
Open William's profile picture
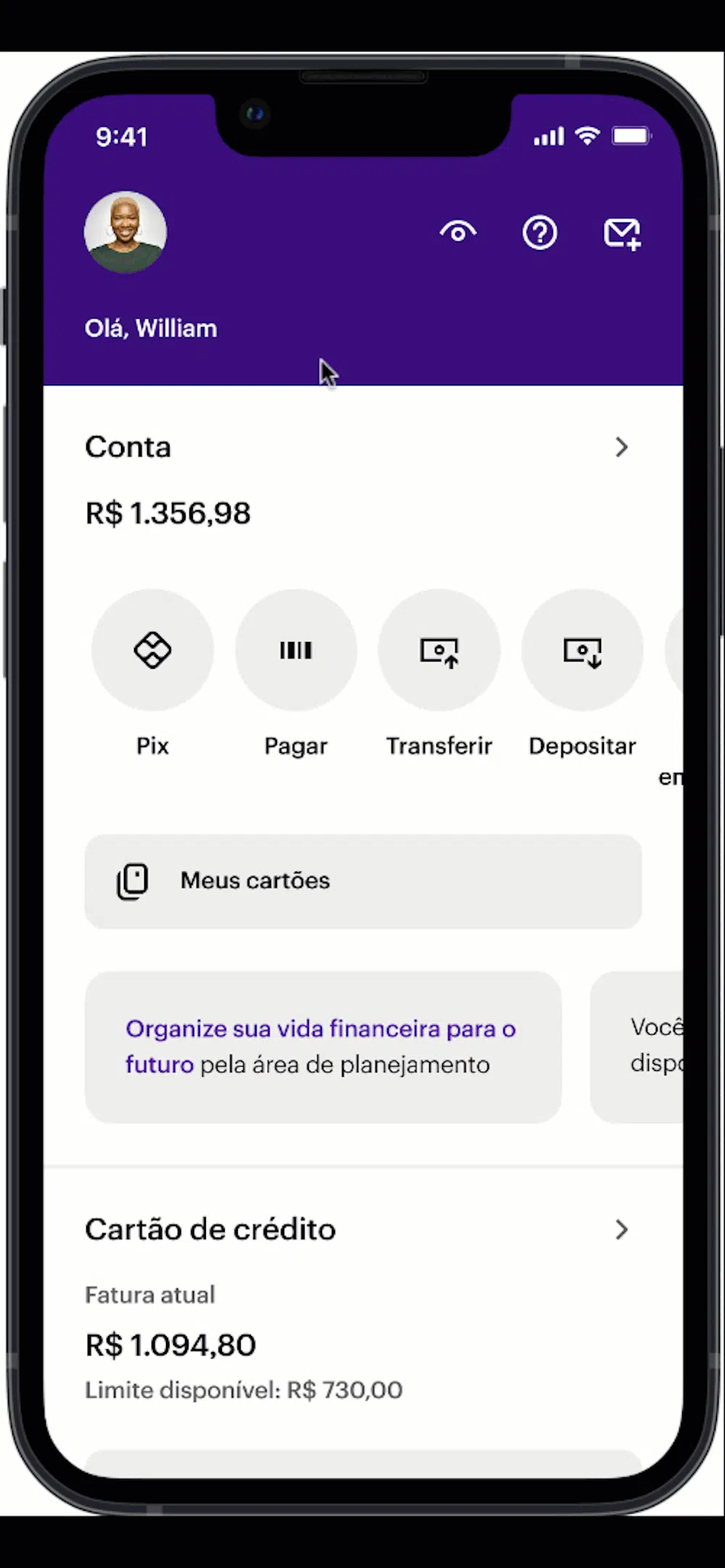tap(125, 233)
